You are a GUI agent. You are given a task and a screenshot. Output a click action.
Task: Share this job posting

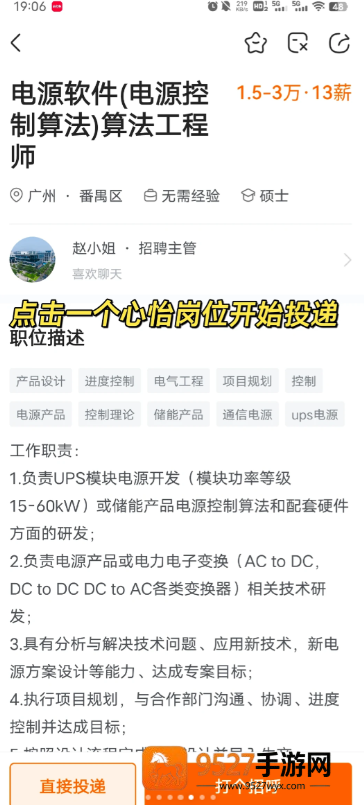click(x=339, y=43)
